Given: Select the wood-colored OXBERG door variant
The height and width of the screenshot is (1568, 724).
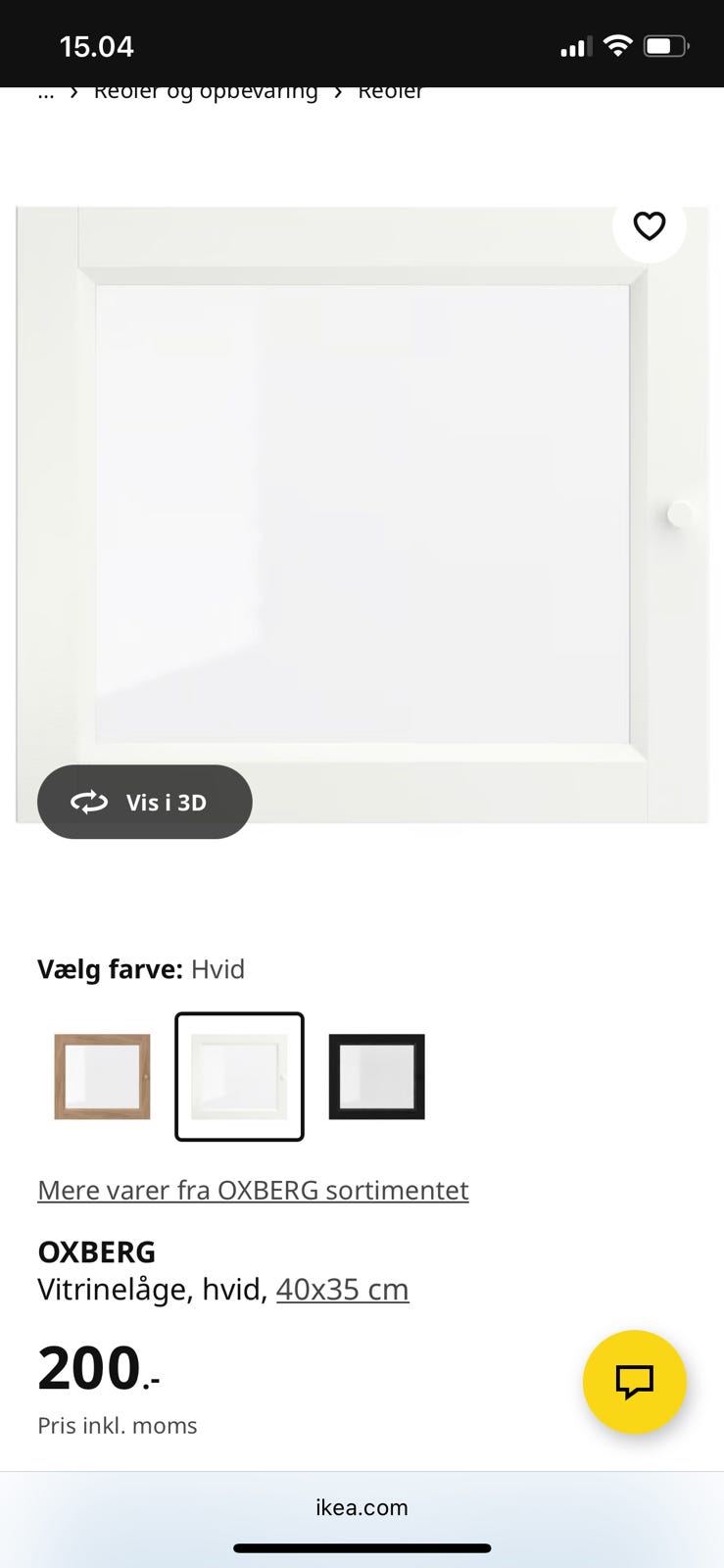Looking at the screenshot, I should click(102, 1076).
